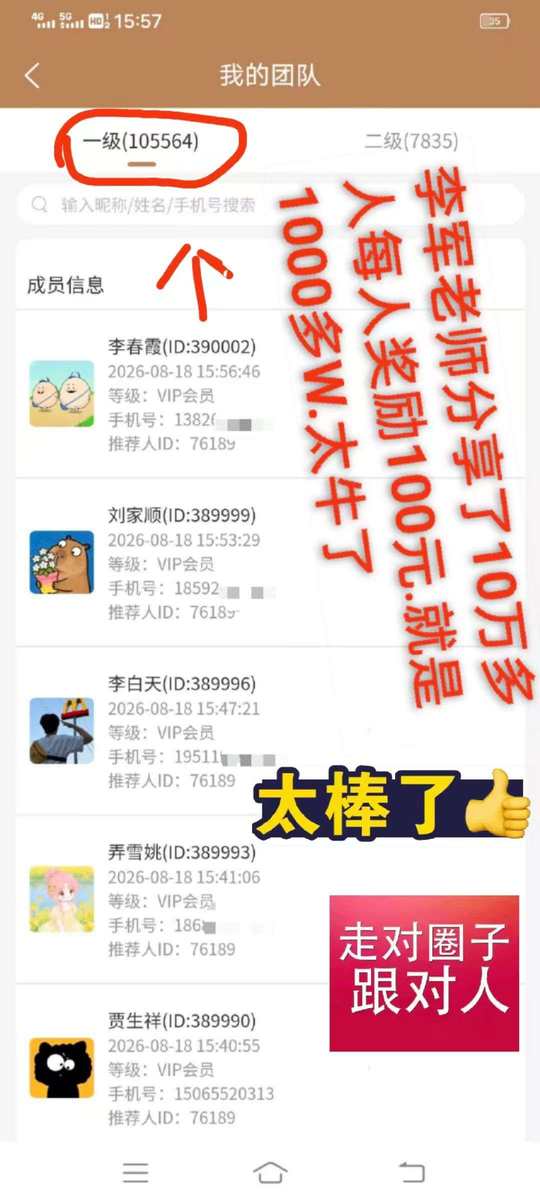The height and width of the screenshot is (1204, 540).
Task: Tap the system home button
Action: tap(270, 1173)
